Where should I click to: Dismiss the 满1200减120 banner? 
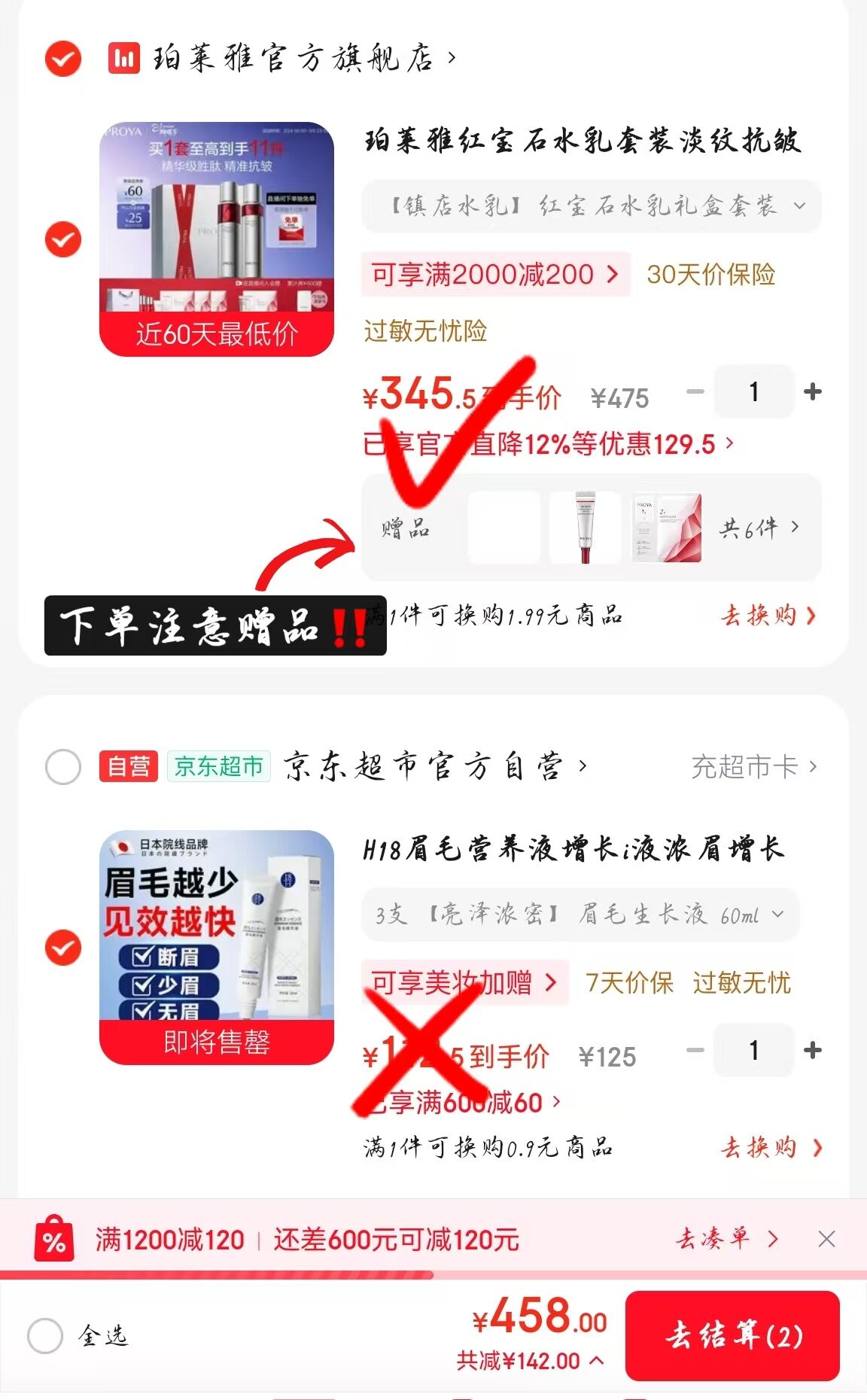tap(826, 1239)
